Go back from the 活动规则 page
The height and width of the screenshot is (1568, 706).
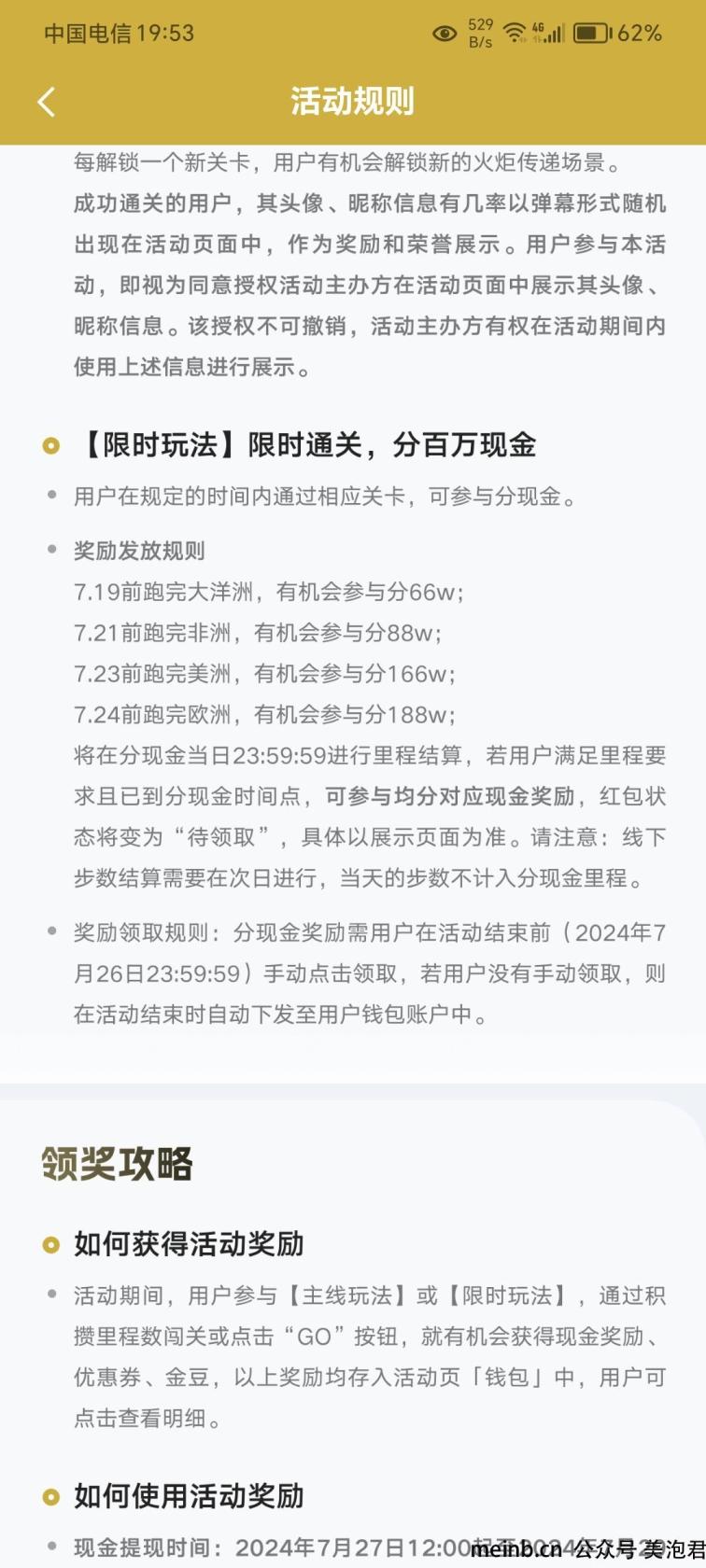46,101
